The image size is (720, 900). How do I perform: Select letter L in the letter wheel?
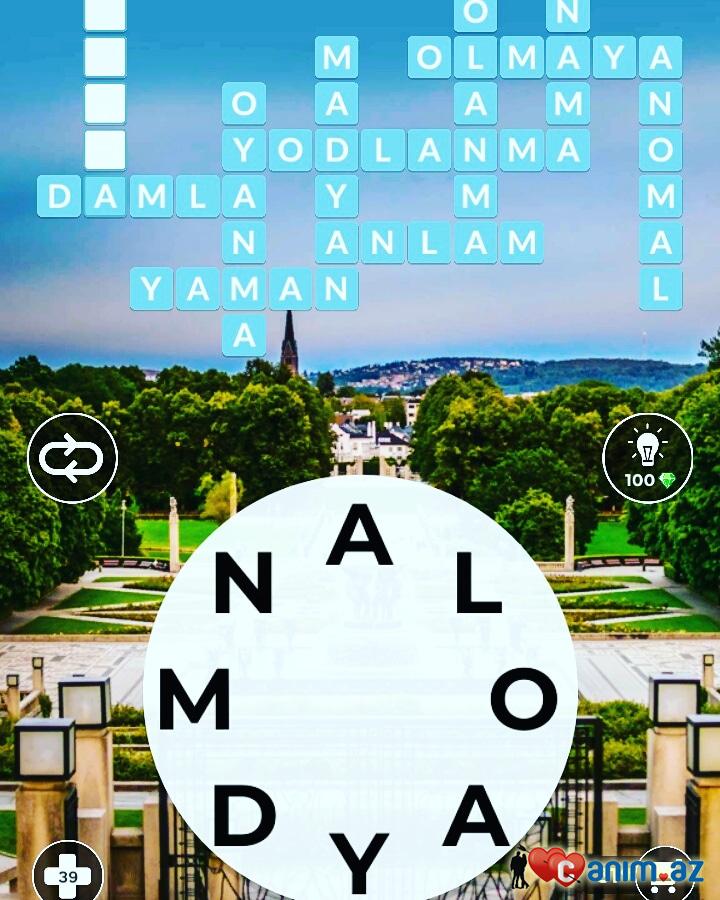pyautogui.click(x=478, y=582)
